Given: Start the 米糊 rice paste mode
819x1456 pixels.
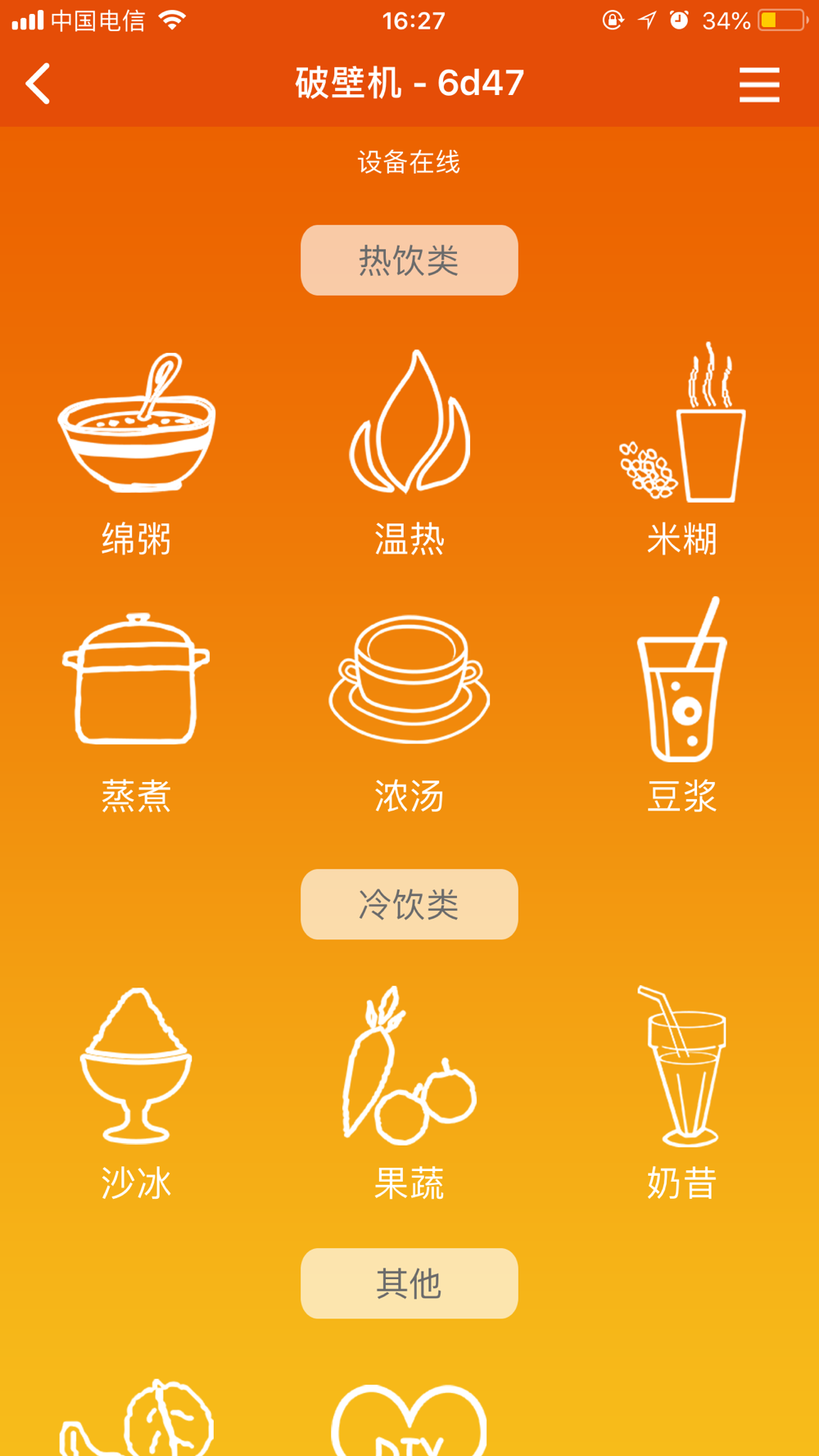Looking at the screenshot, I should coord(682,450).
